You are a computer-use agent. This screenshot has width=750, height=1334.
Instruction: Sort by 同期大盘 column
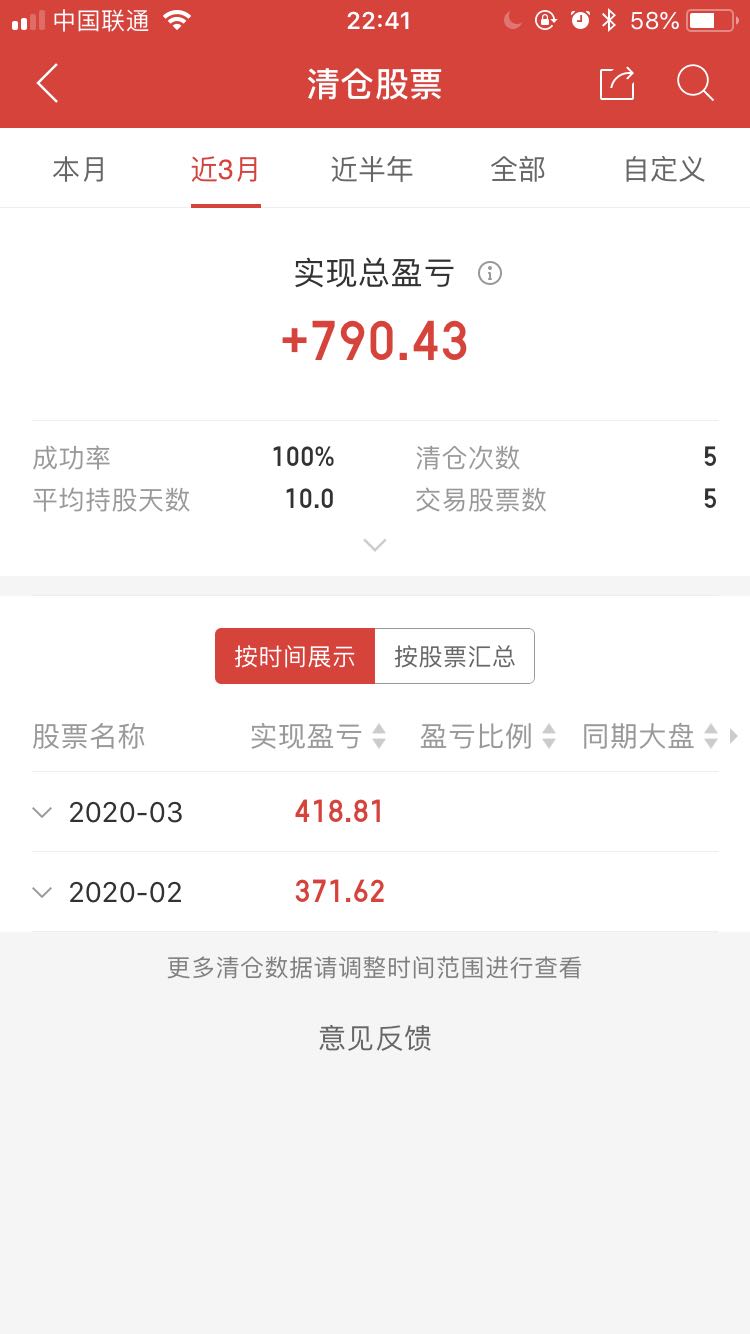[x=650, y=737]
